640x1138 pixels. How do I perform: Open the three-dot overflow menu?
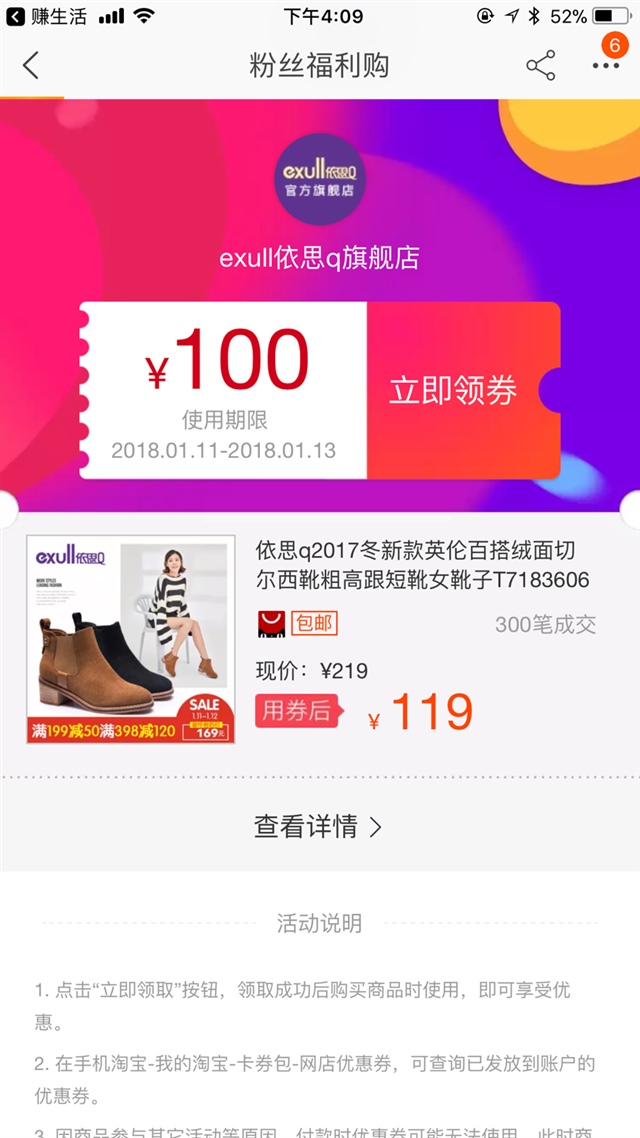click(x=605, y=66)
